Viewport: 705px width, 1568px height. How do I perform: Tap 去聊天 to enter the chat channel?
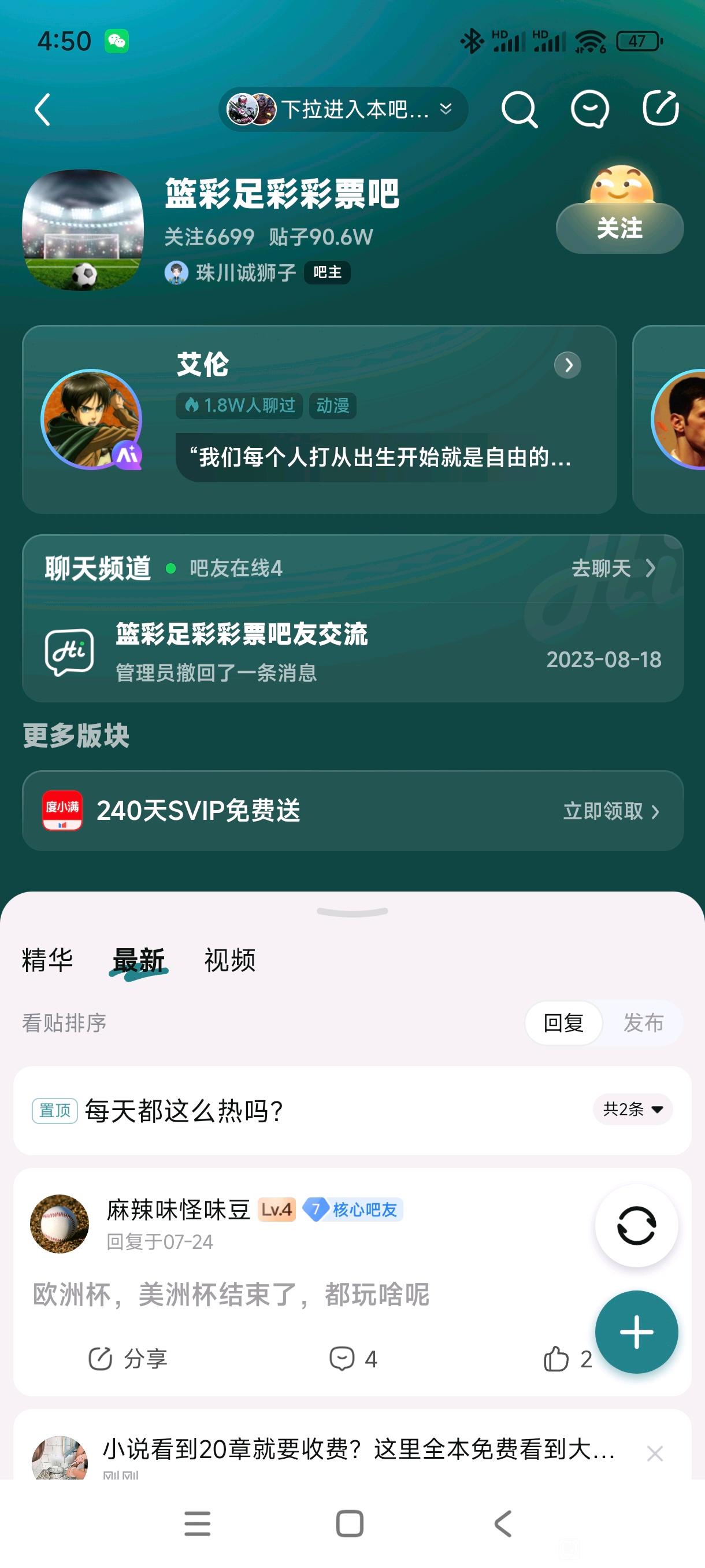613,568
